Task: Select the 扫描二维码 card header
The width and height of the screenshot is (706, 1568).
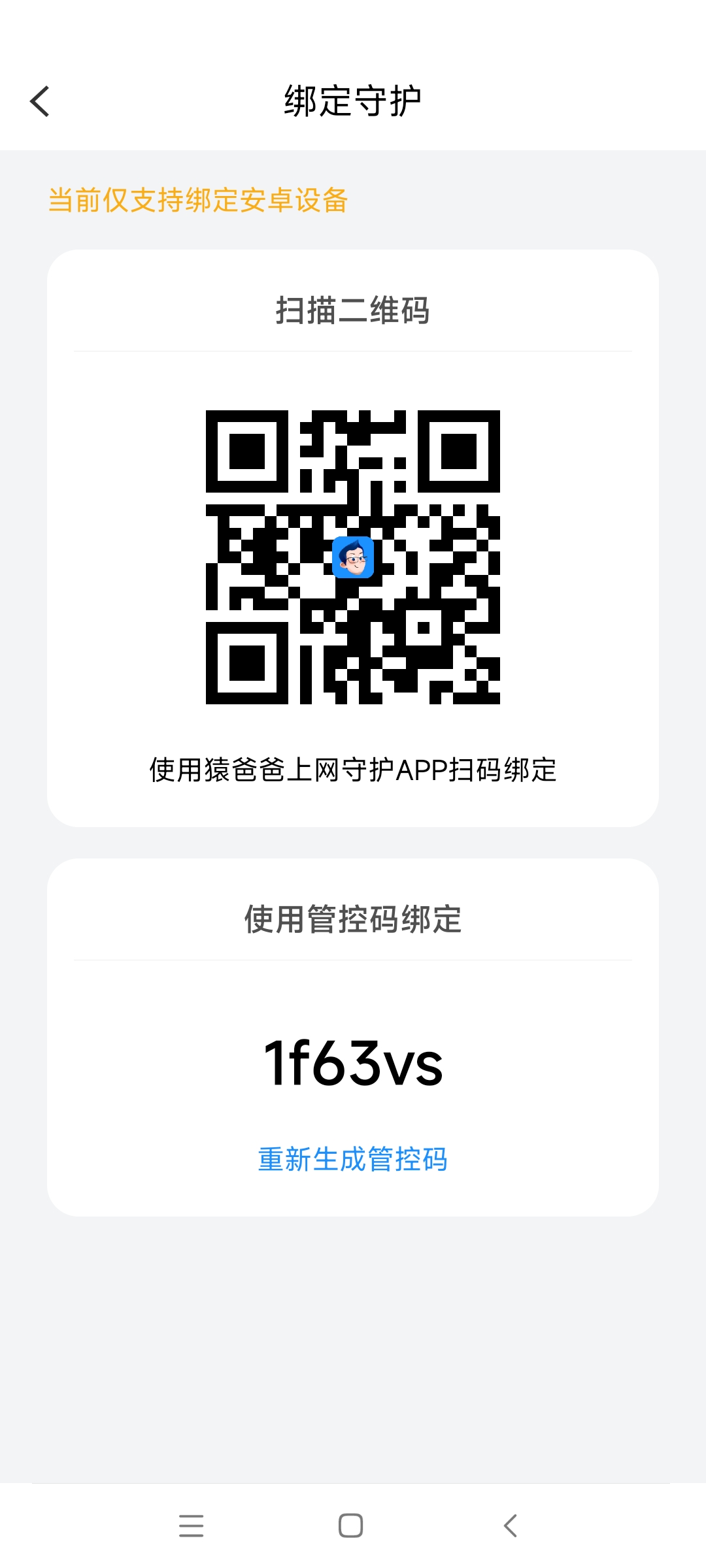Action: tap(352, 312)
